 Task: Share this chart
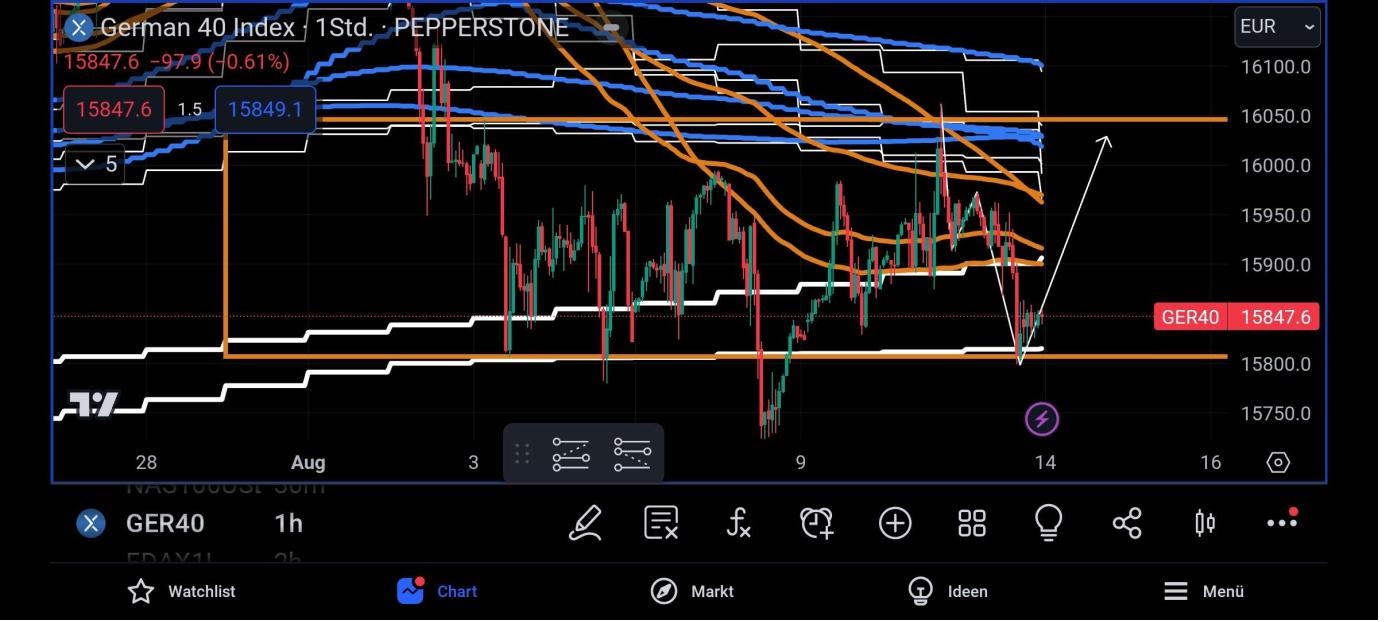click(1127, 523)
